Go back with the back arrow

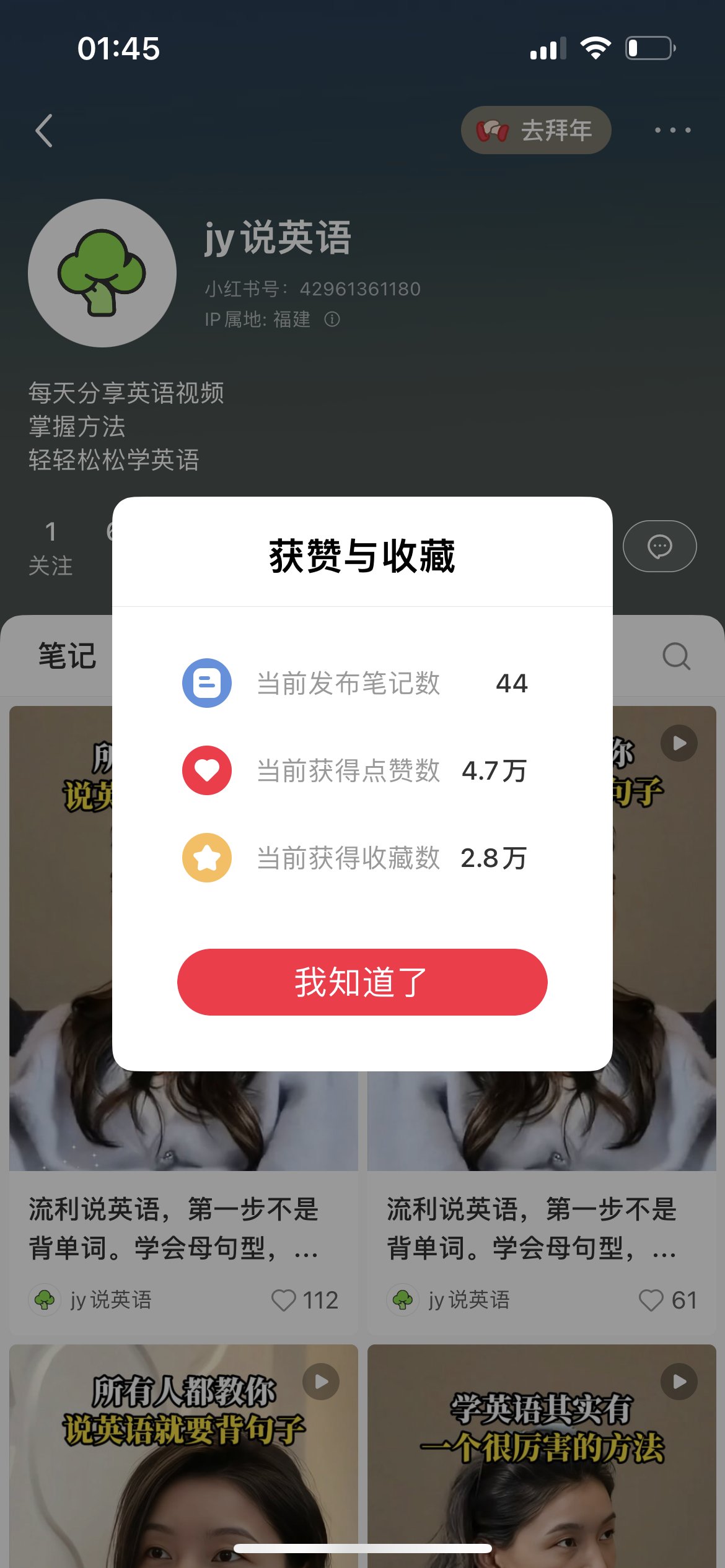coord(44,131)
